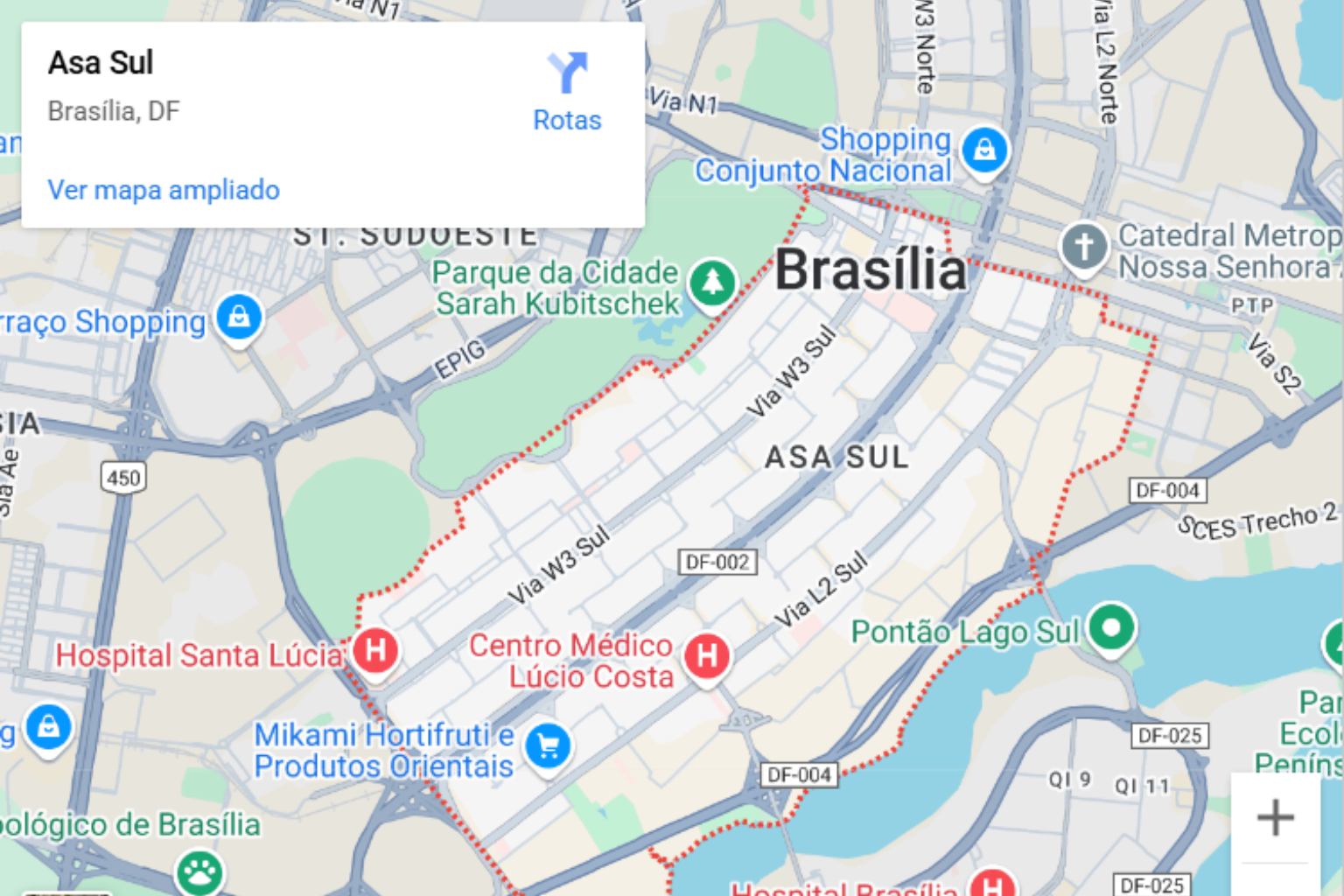1344x896 pixels.
Task: Open the Terraço Shopping pin
Action: pos(239,318)
